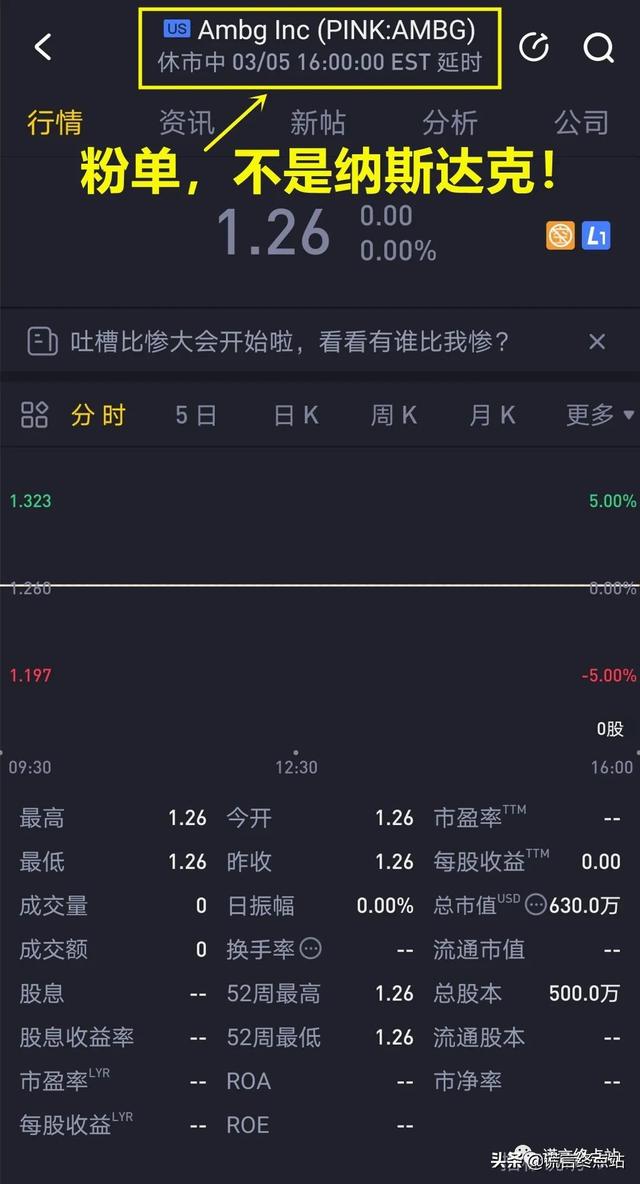Switch chart to 5日
The height and width of the screenshot is (1184, 640).
pos(196,415)
